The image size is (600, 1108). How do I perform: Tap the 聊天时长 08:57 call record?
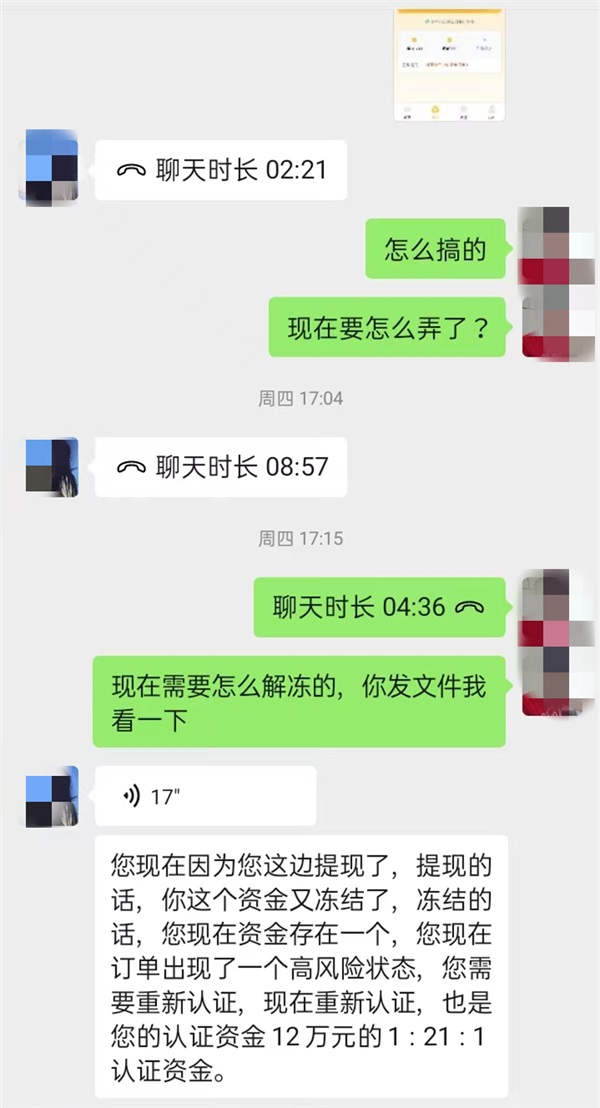(221, 467)
